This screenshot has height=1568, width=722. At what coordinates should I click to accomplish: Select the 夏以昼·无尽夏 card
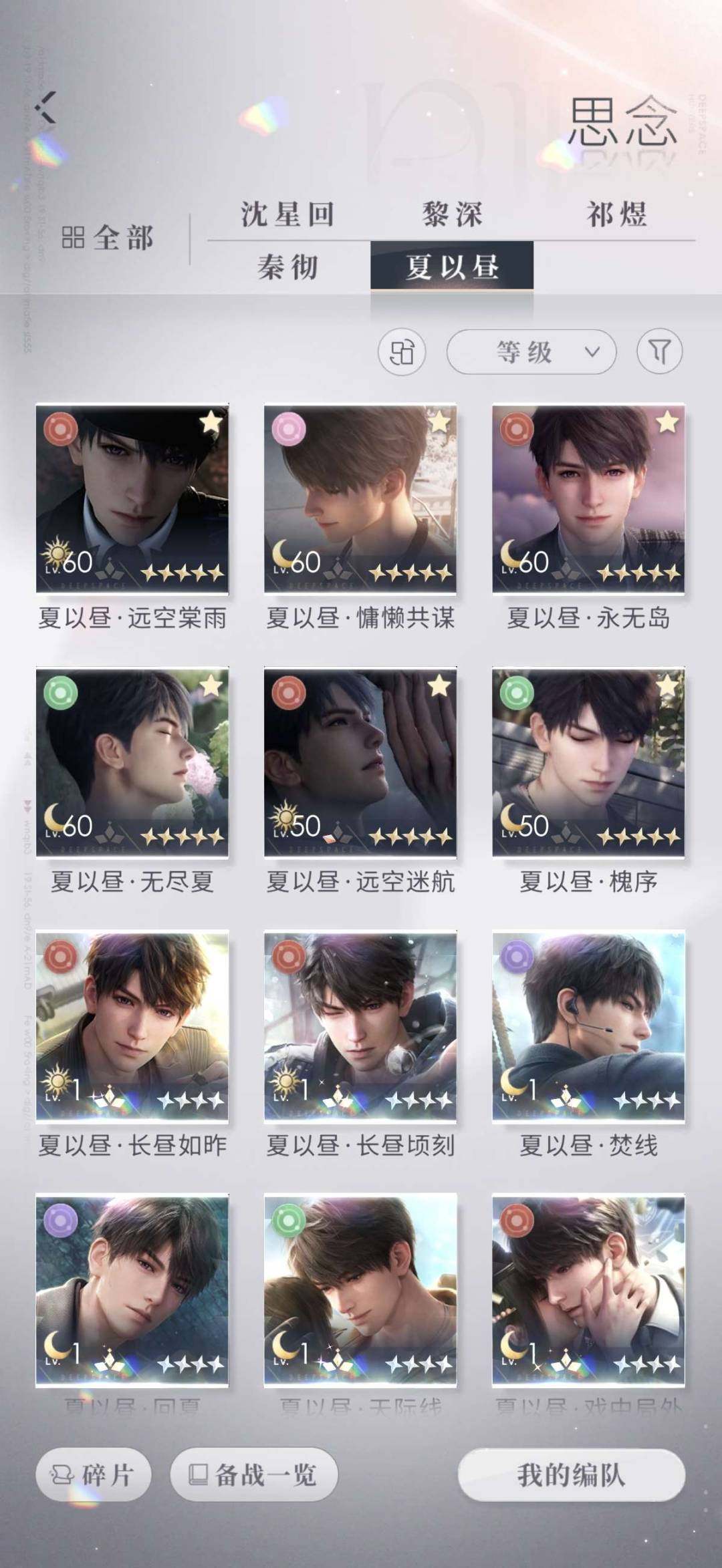(x=132, y=762)
